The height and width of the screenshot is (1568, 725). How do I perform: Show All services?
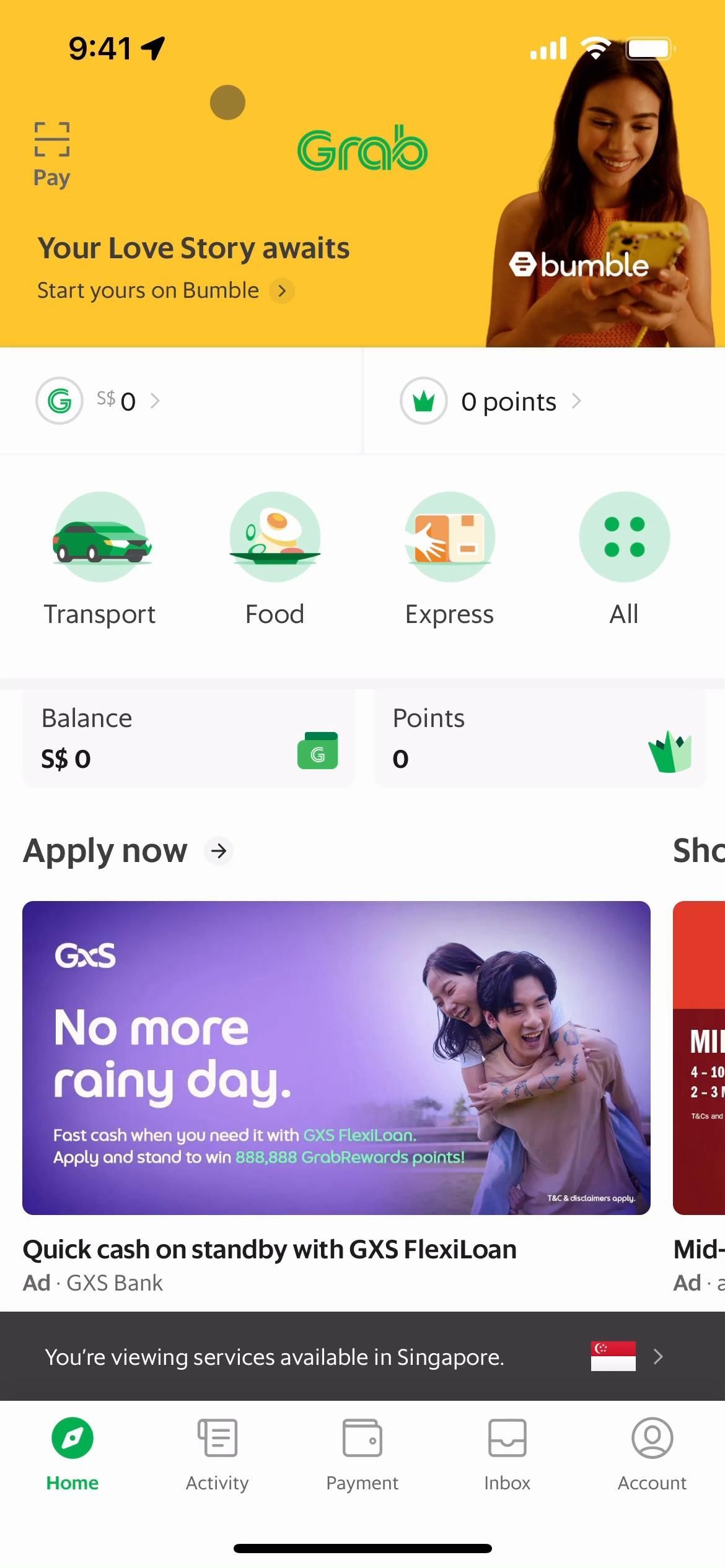click(x=624, y=559)
